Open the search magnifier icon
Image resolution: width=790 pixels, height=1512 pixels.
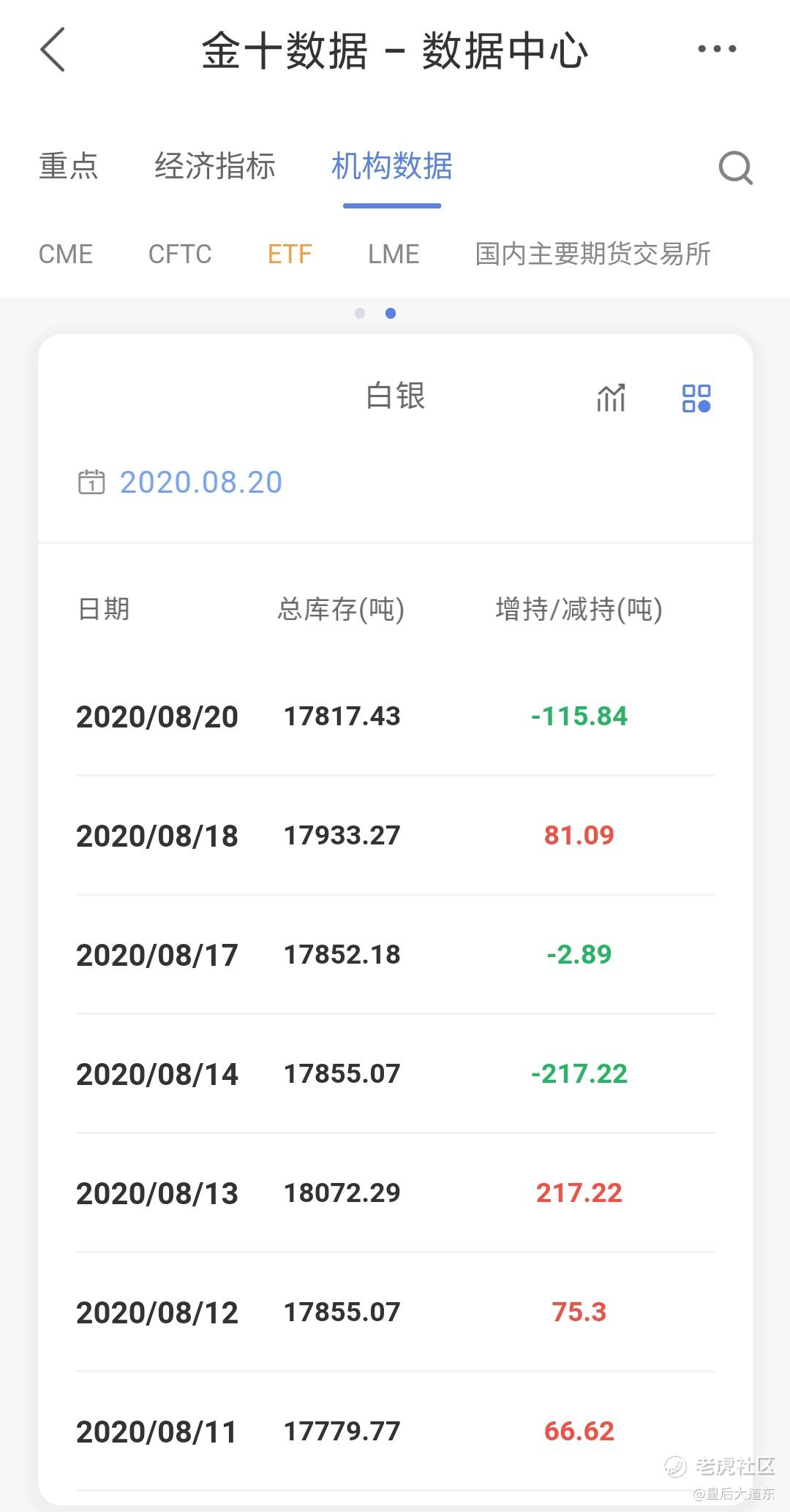point(734,168)
